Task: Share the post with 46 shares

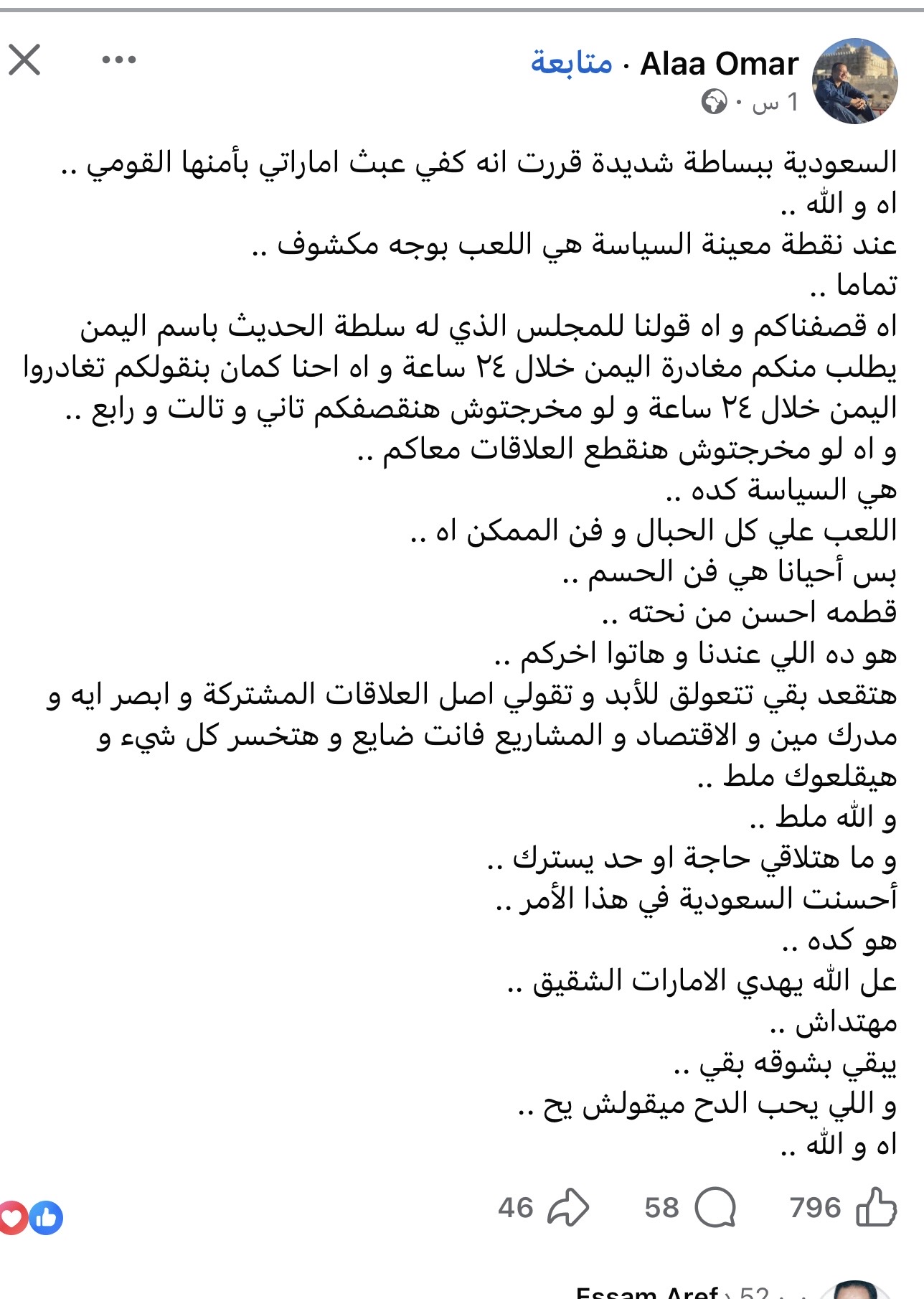Action: point(567,1207)
